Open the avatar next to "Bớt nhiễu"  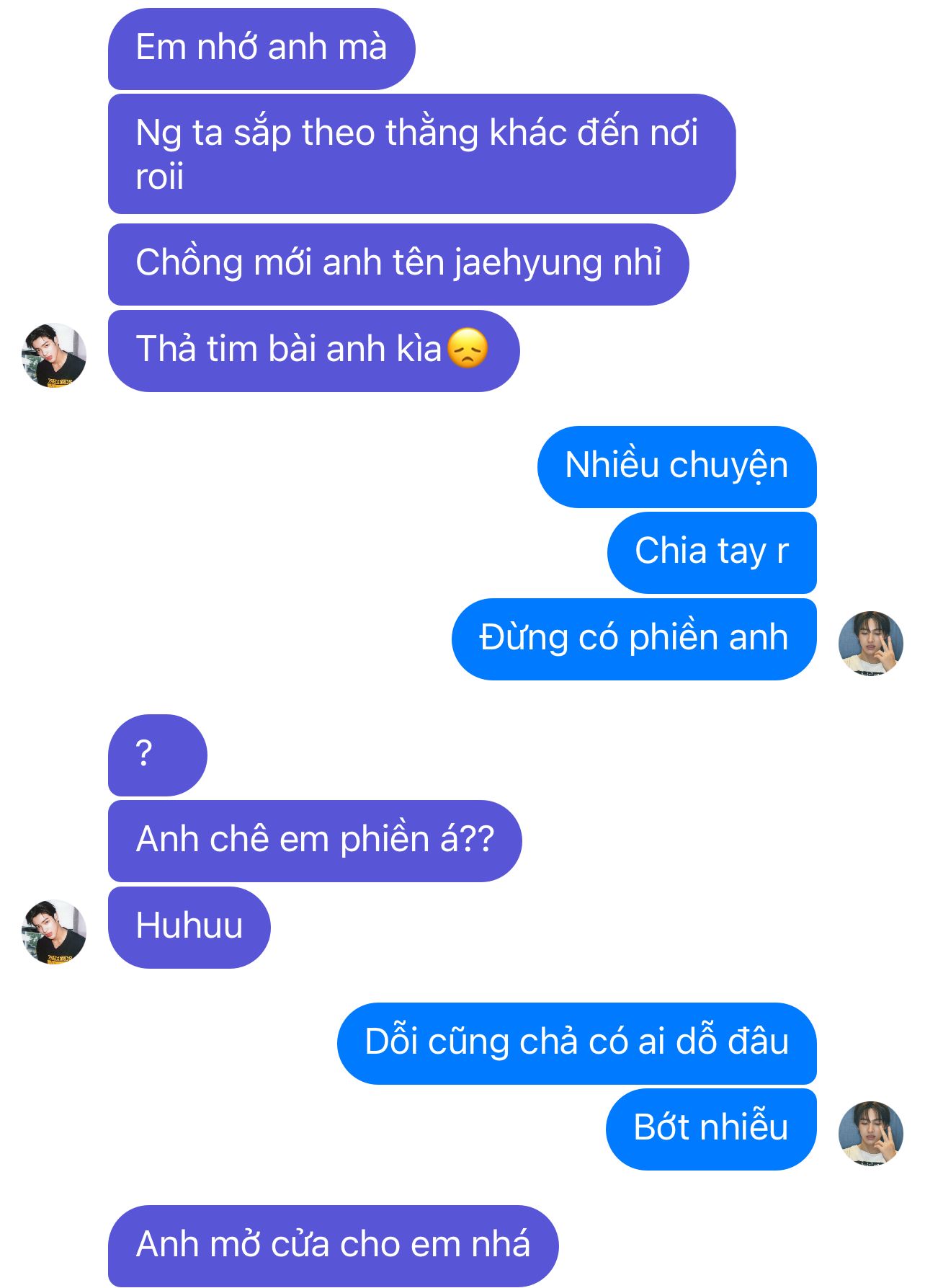pyautogui.click(x=870, y=1133)
